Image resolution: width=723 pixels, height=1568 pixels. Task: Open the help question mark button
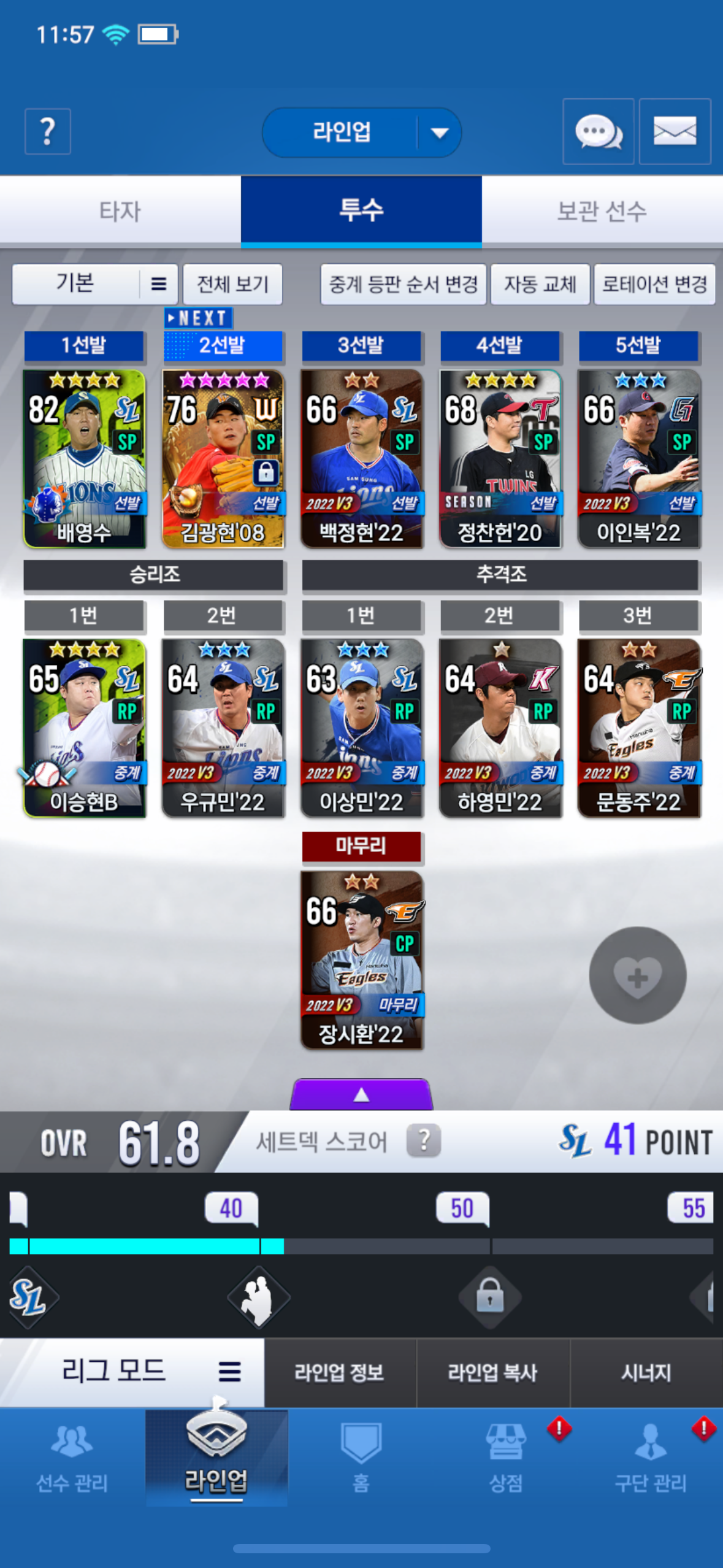(x=48, y=131)
